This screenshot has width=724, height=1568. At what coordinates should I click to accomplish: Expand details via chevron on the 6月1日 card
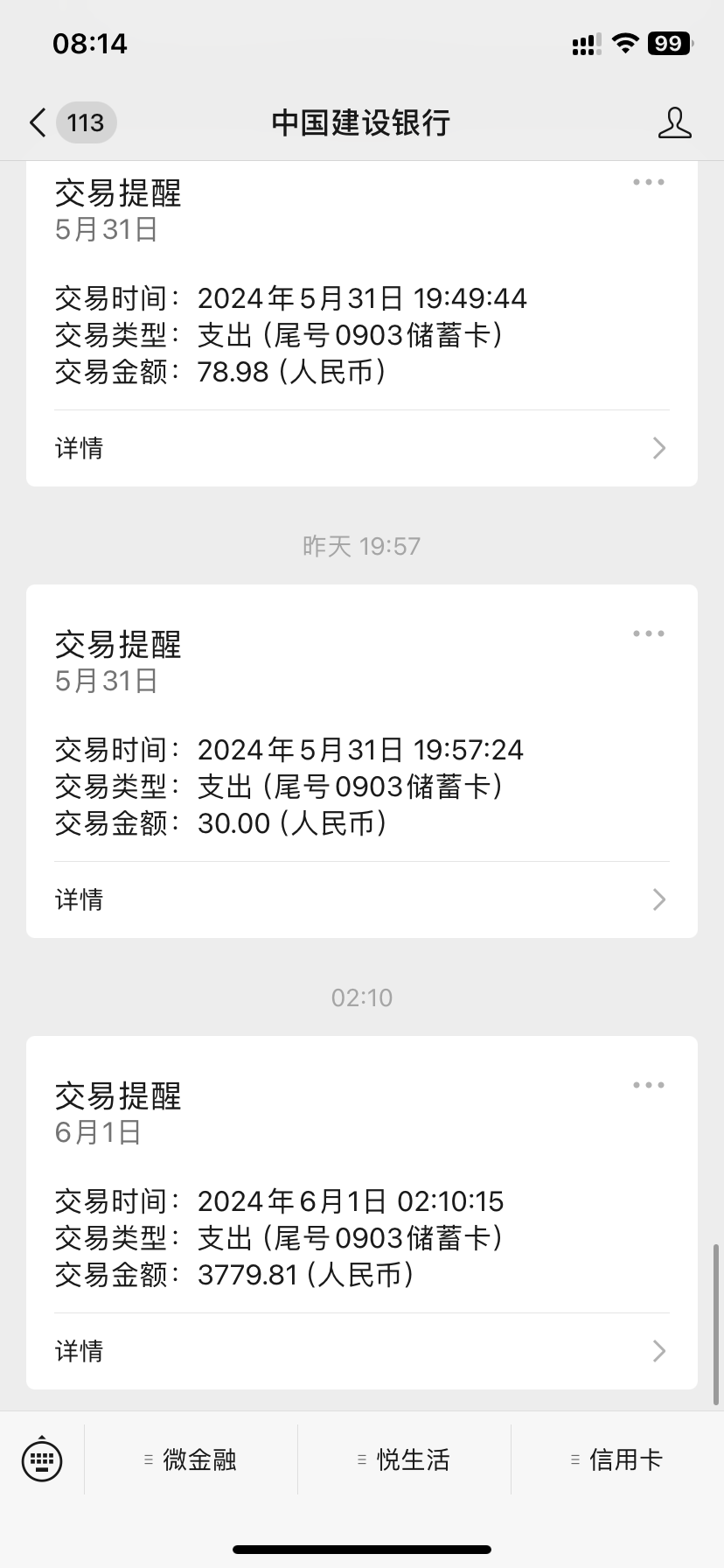click(x=659, y=1351)
